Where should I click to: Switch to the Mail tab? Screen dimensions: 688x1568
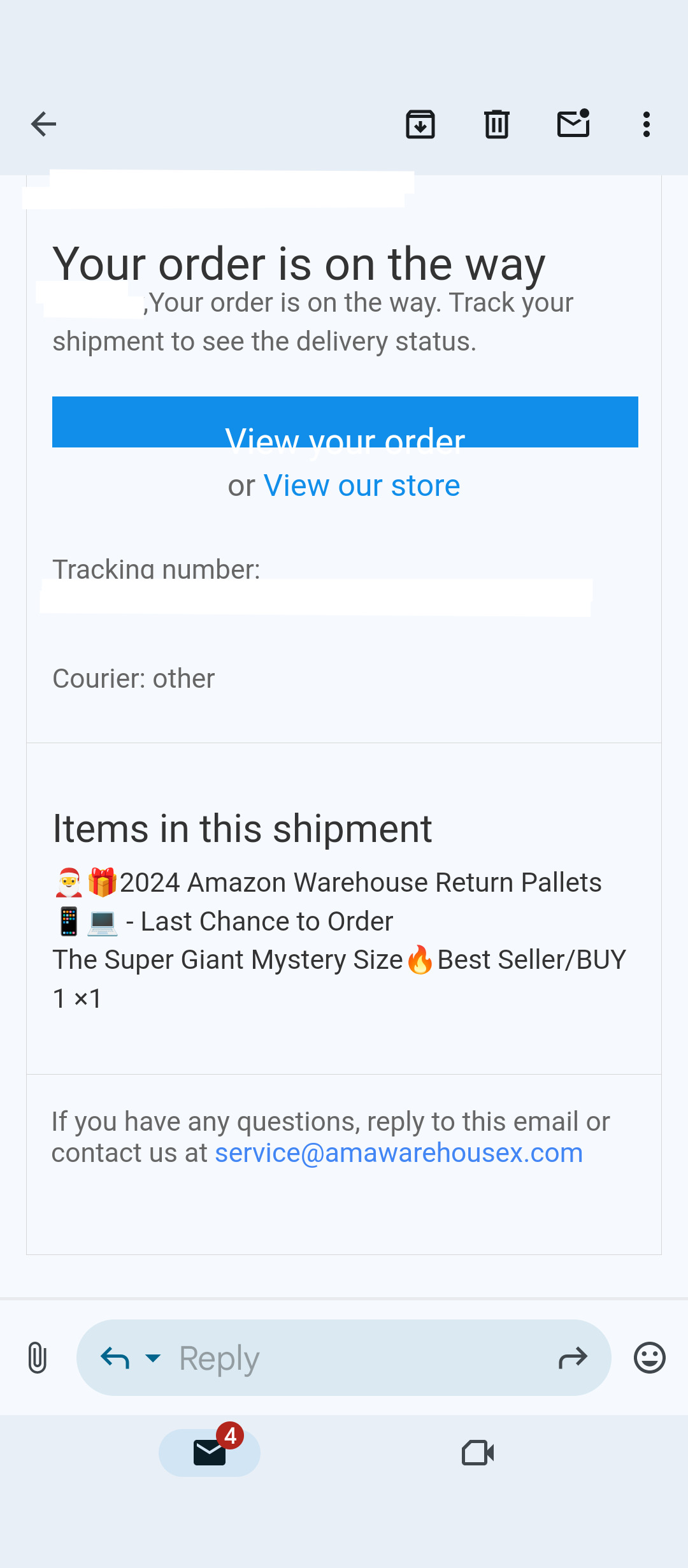point(210,1453)
